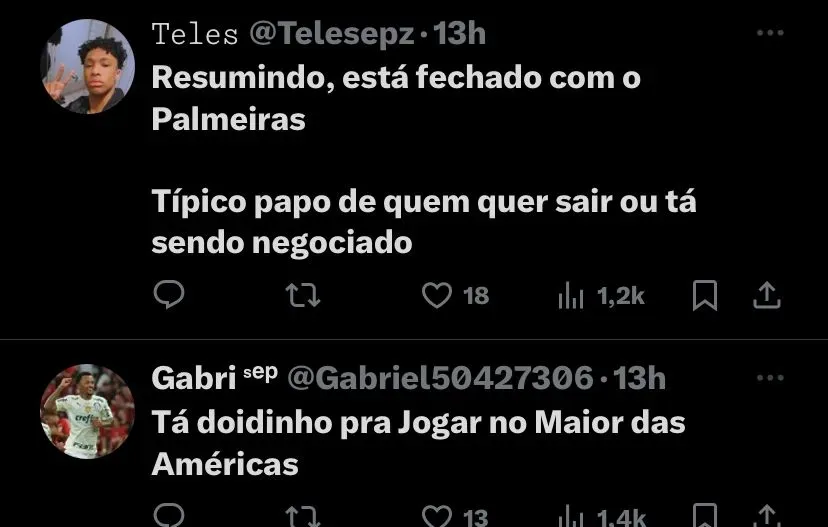
Task: Open overflow menu on Teles's tweet
Action: point(769,34)
